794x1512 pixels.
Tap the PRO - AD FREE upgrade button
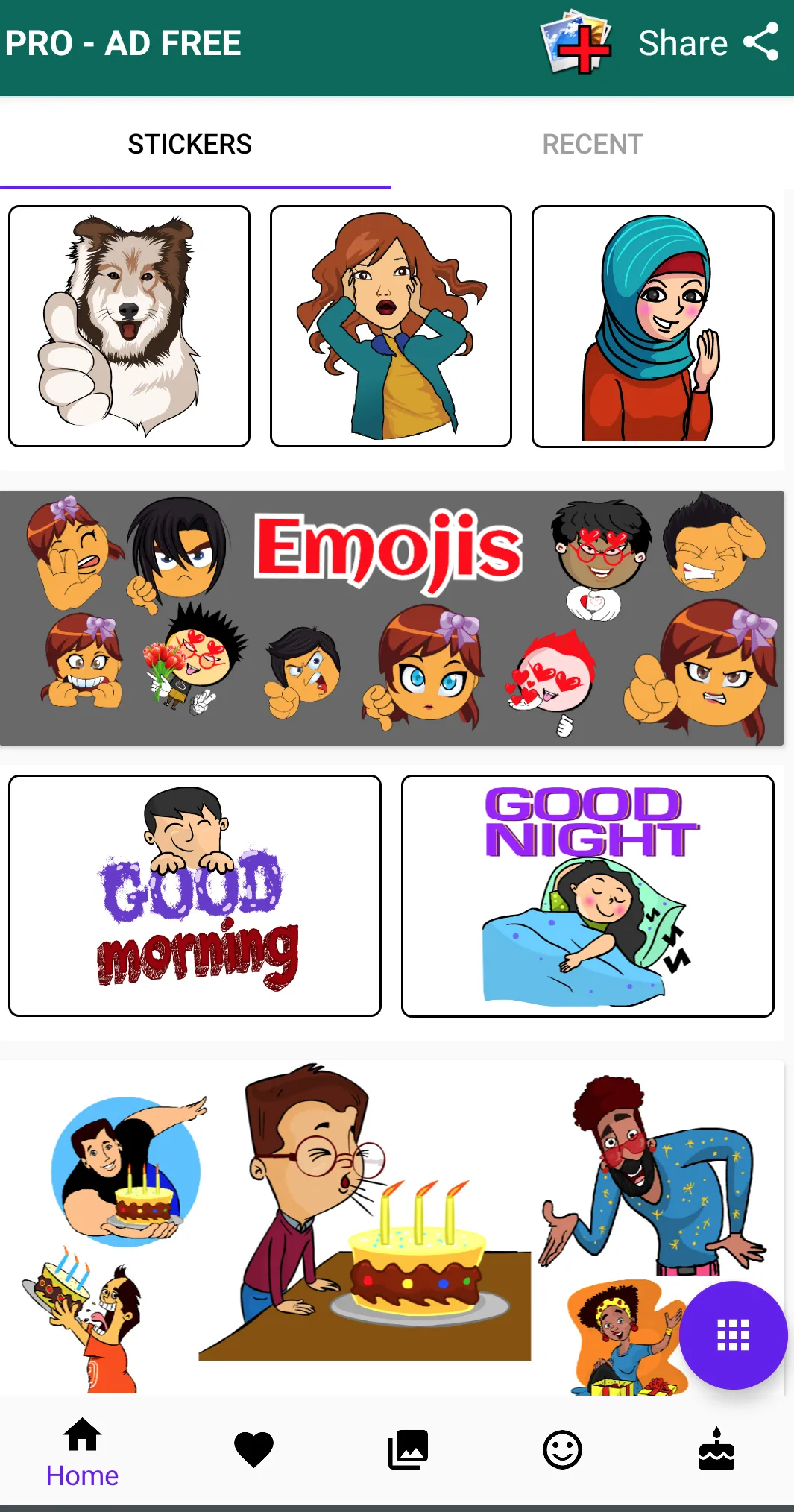pos(123,43)
